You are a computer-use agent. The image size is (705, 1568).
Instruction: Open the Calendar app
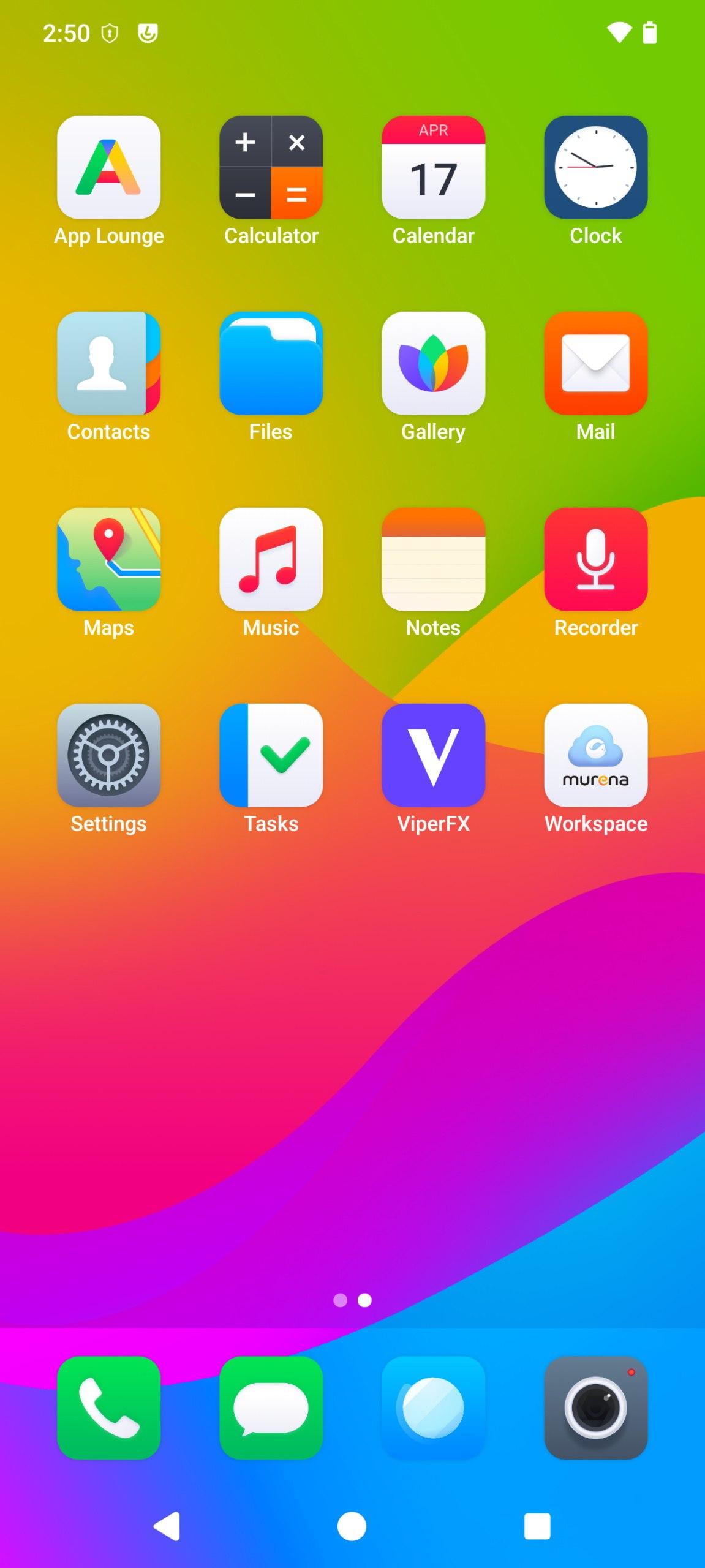click(433, 167)
